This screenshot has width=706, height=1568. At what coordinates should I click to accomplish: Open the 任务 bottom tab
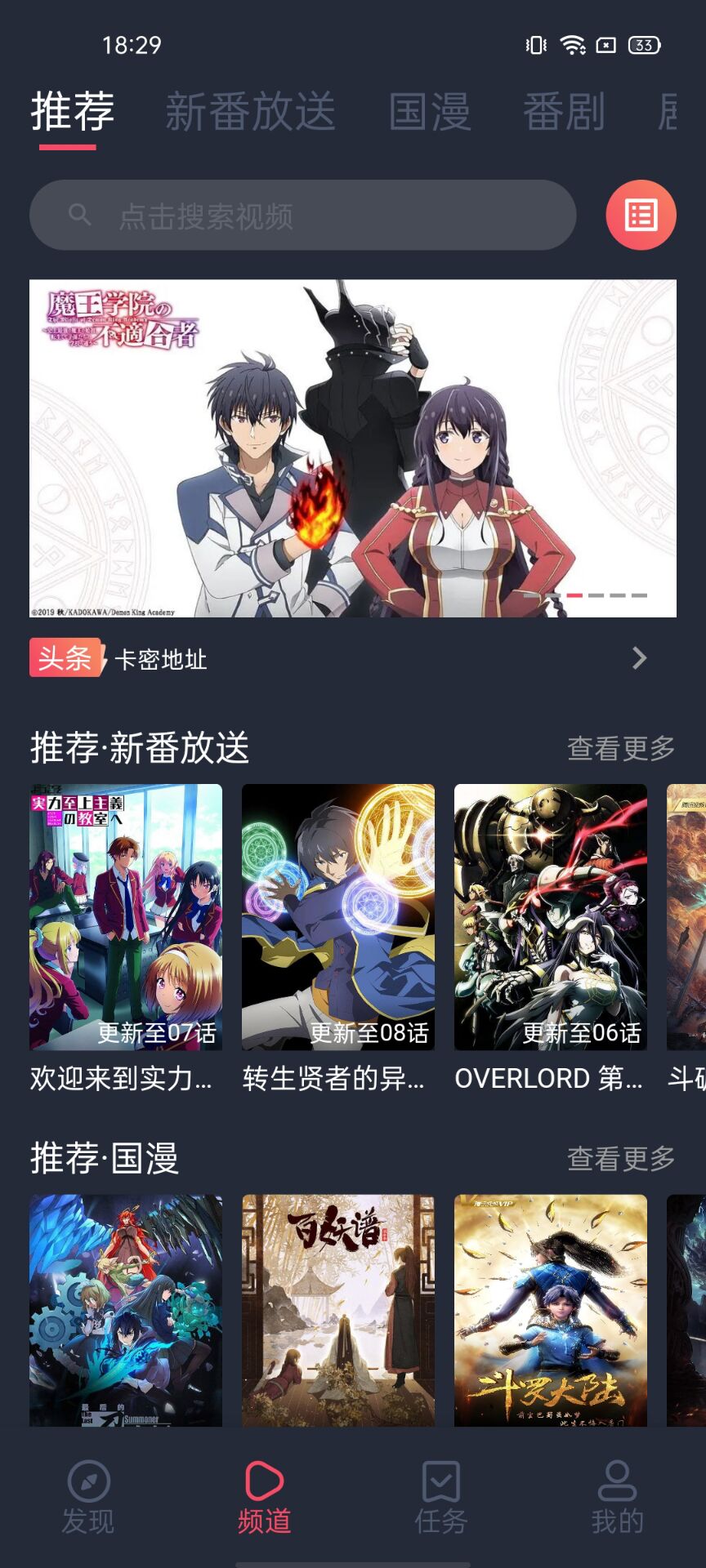pos(441,1498)
